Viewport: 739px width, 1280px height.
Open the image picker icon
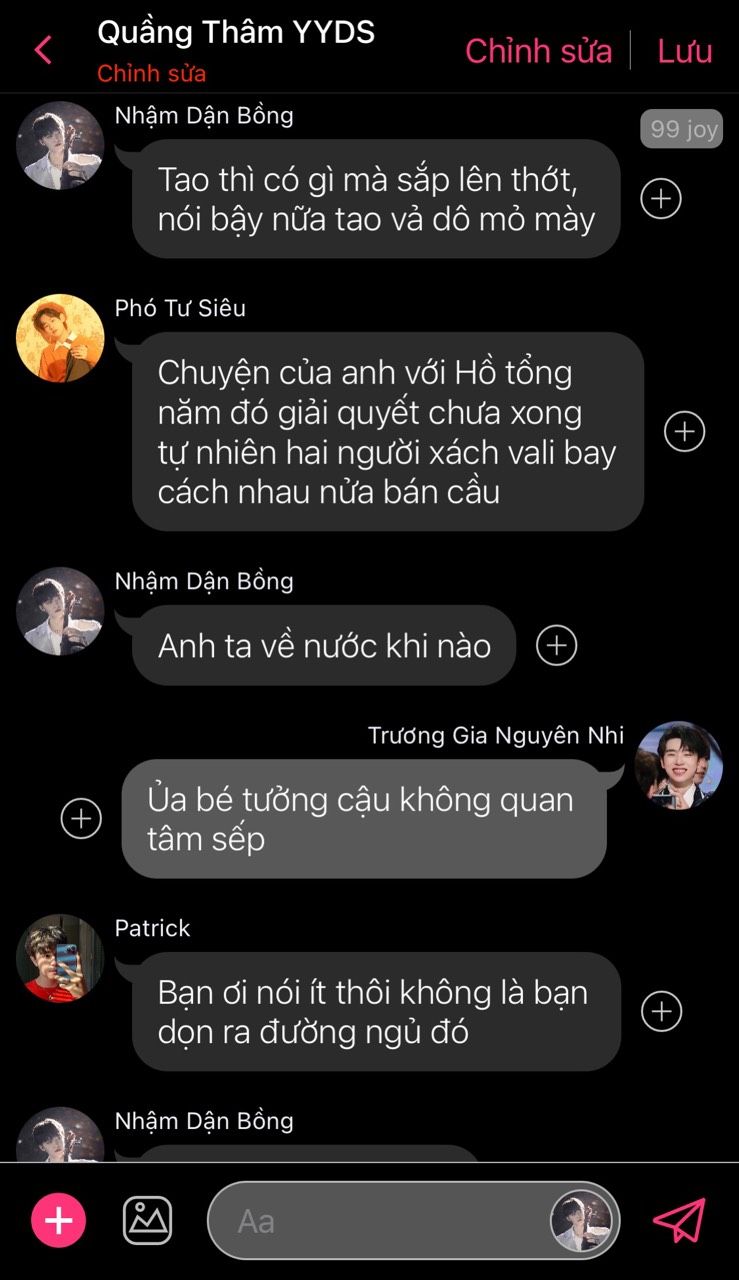147,1221
